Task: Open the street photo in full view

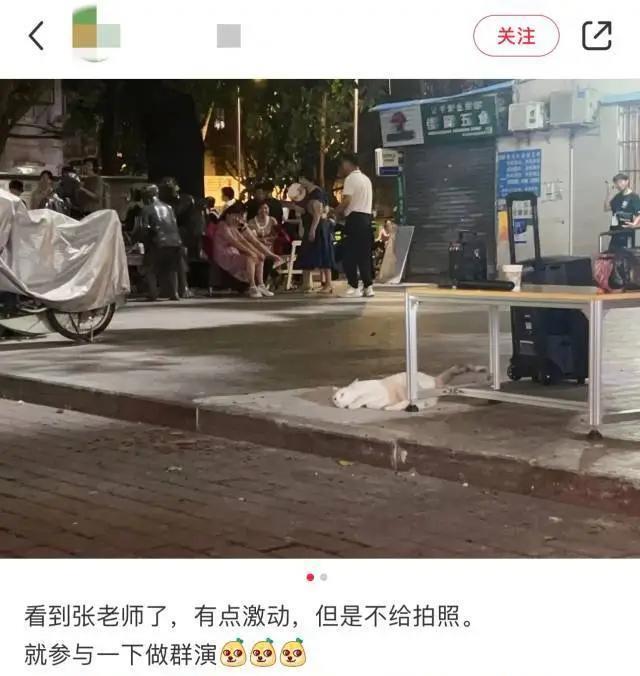Action: 320,318
